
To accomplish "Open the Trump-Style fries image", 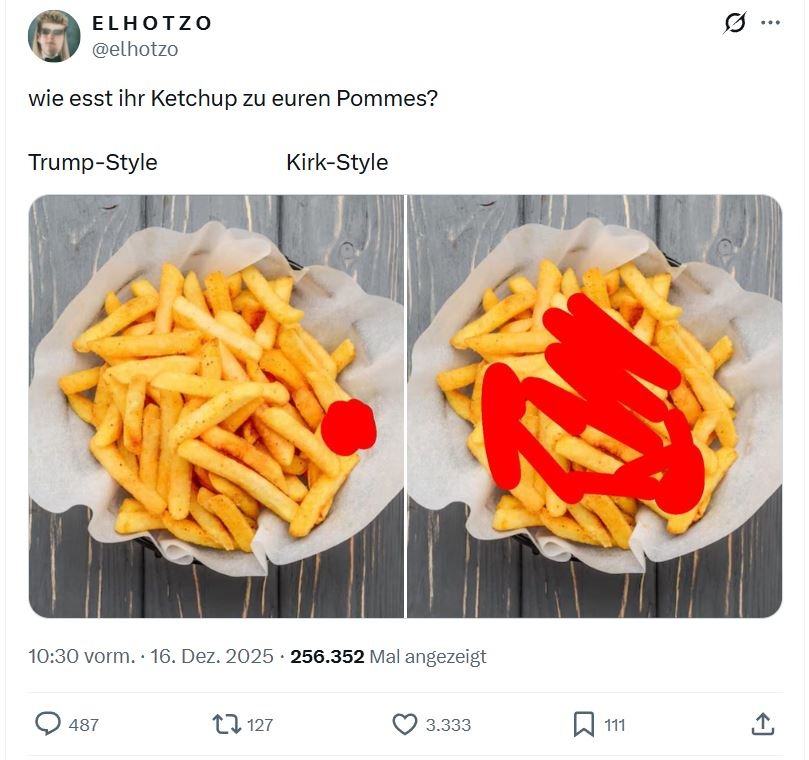I will [x=216, y=405].
